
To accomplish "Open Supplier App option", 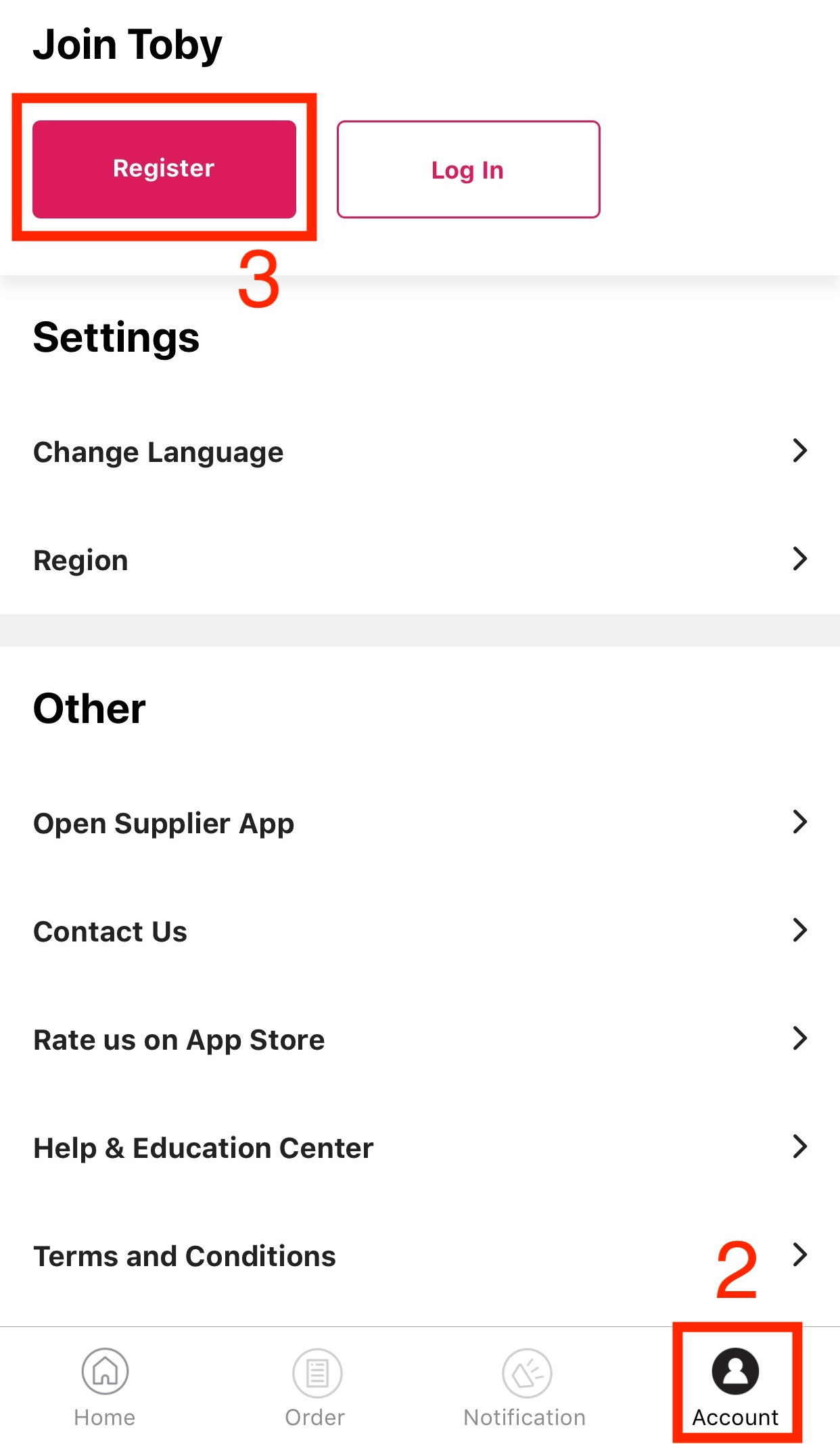I will [419, 823].
